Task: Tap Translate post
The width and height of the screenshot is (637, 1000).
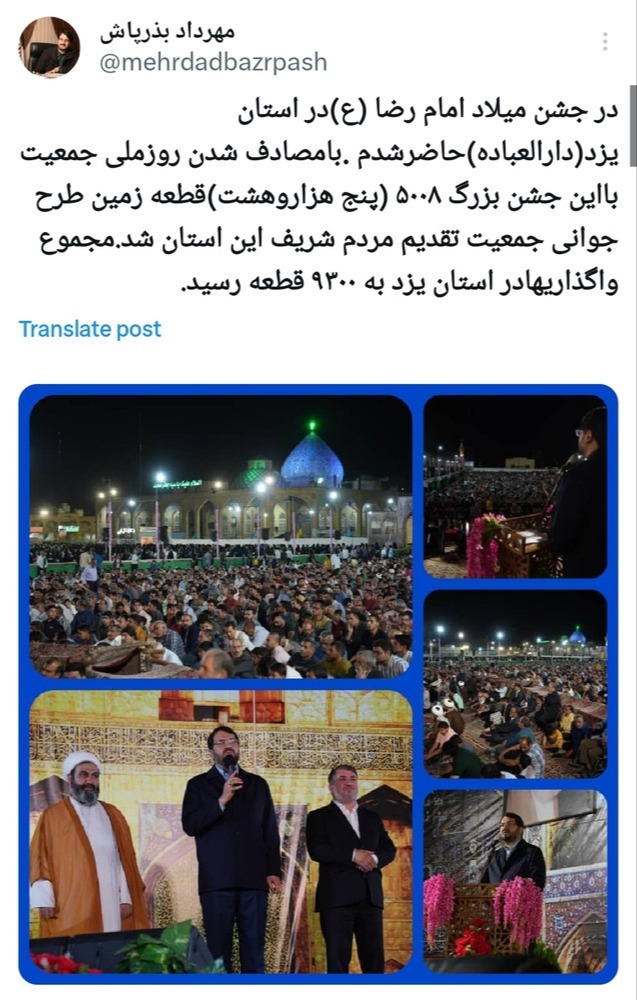Action: (90, 329)
